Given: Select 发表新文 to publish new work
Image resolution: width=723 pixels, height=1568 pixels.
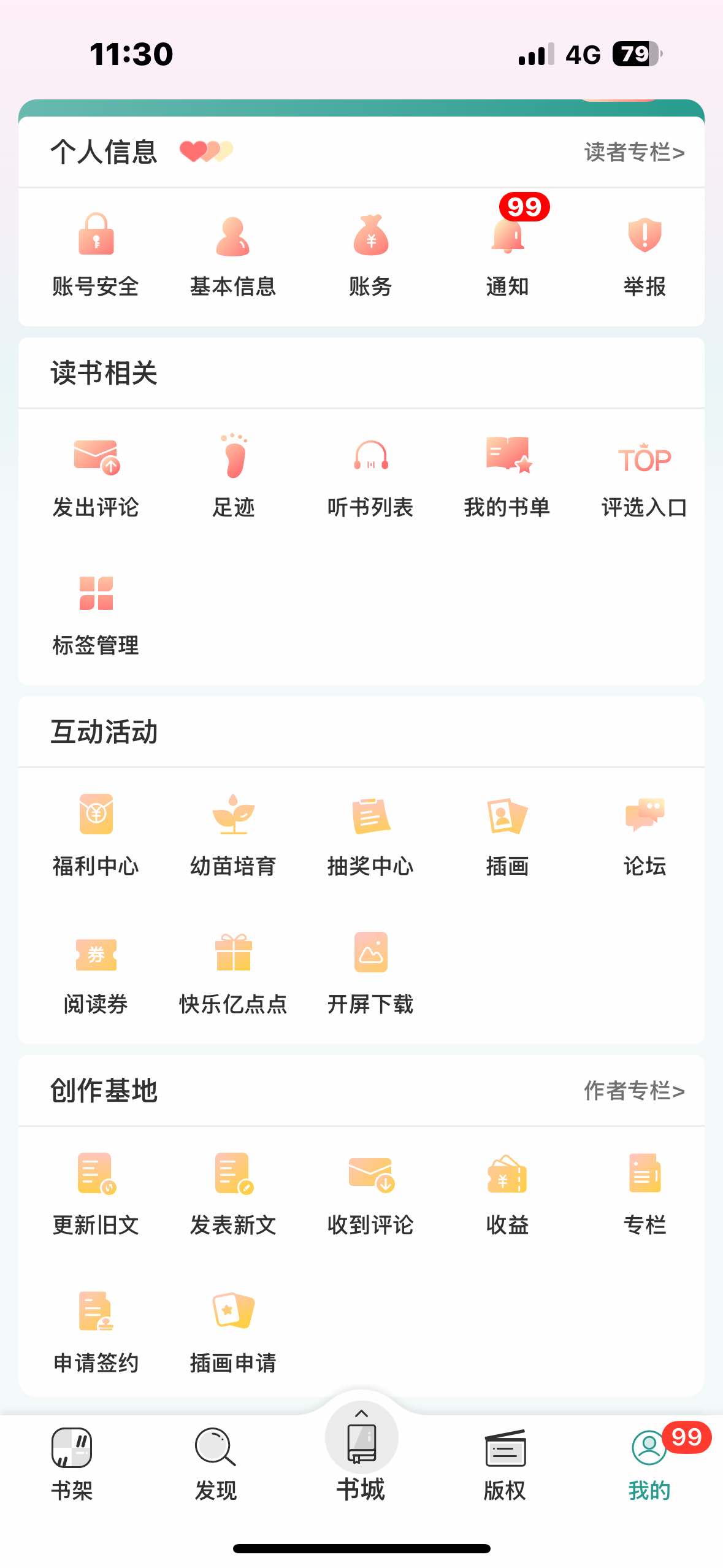Looking at the screenshot, I should point(234,1194).
